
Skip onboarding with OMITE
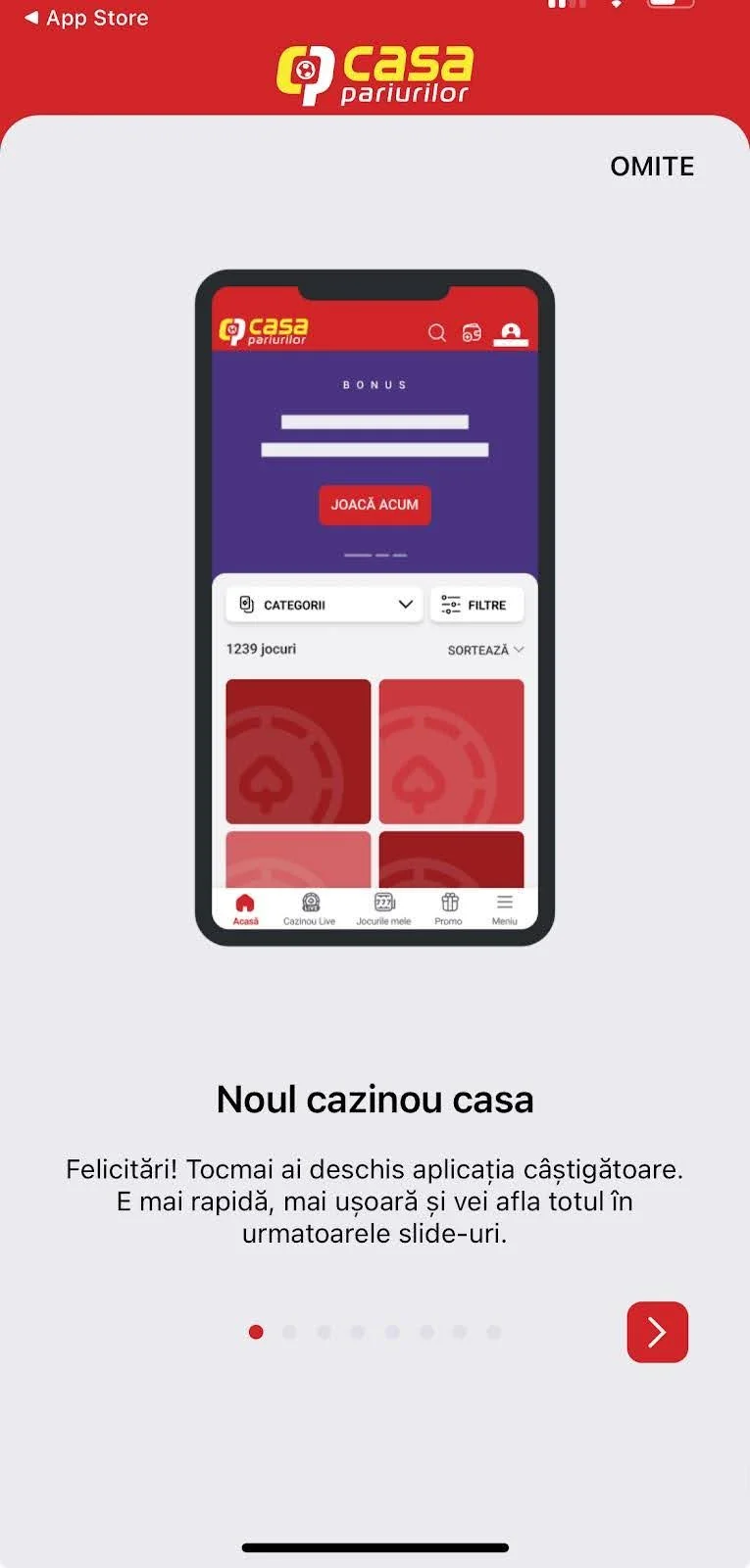pyautogui.click(x=652, y=167)
